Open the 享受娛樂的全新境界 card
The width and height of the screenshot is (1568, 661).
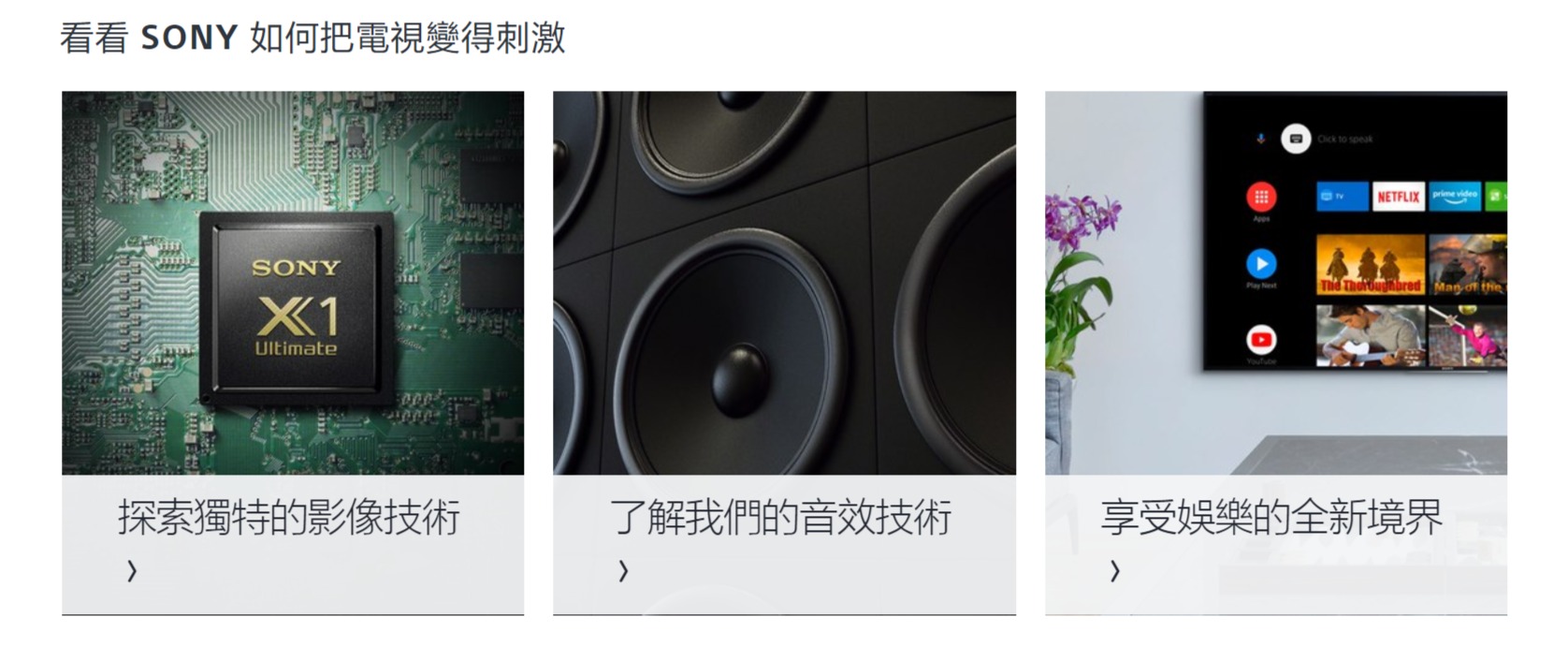tap(1272, 518)
